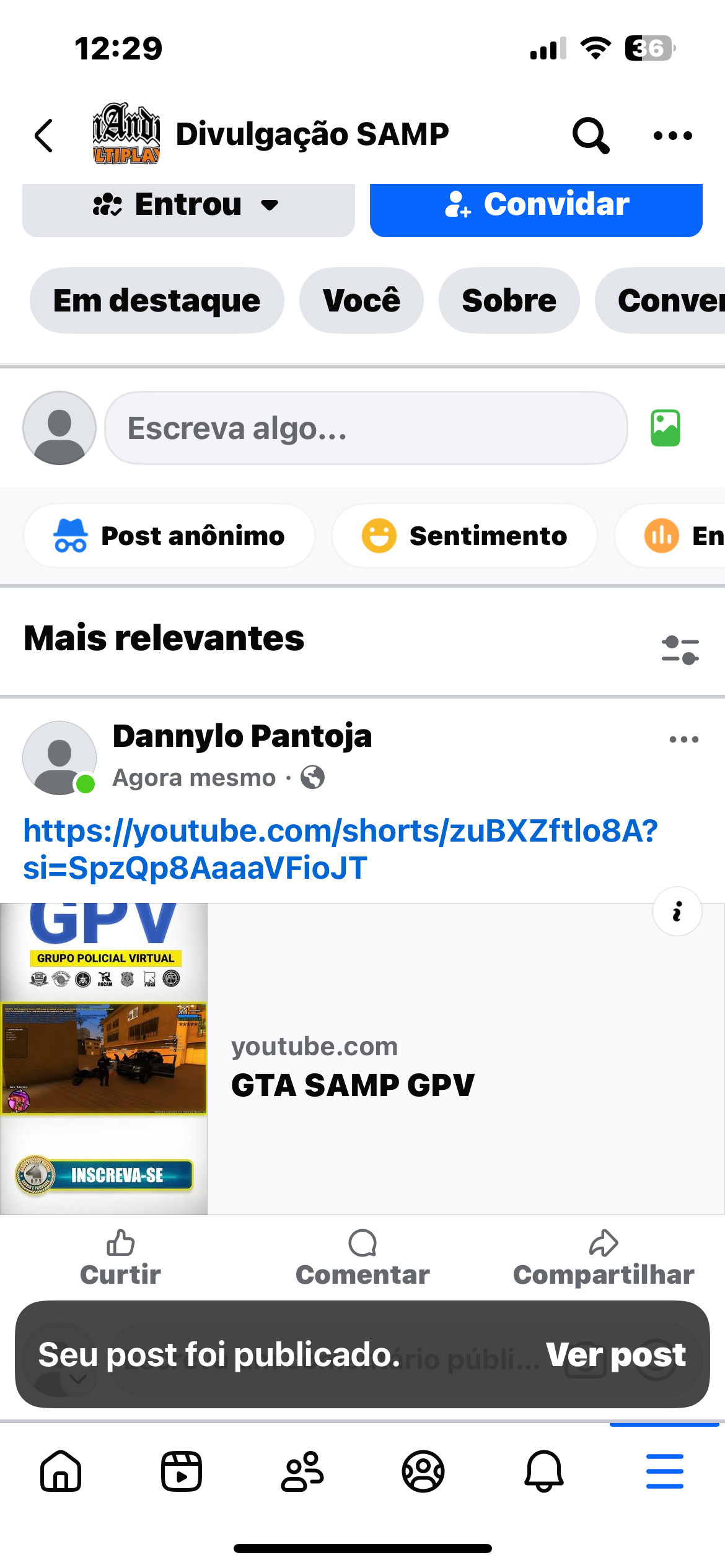Open the Você tab
The height and width of the screenshot is (1568, 725).
pos(361,301)
